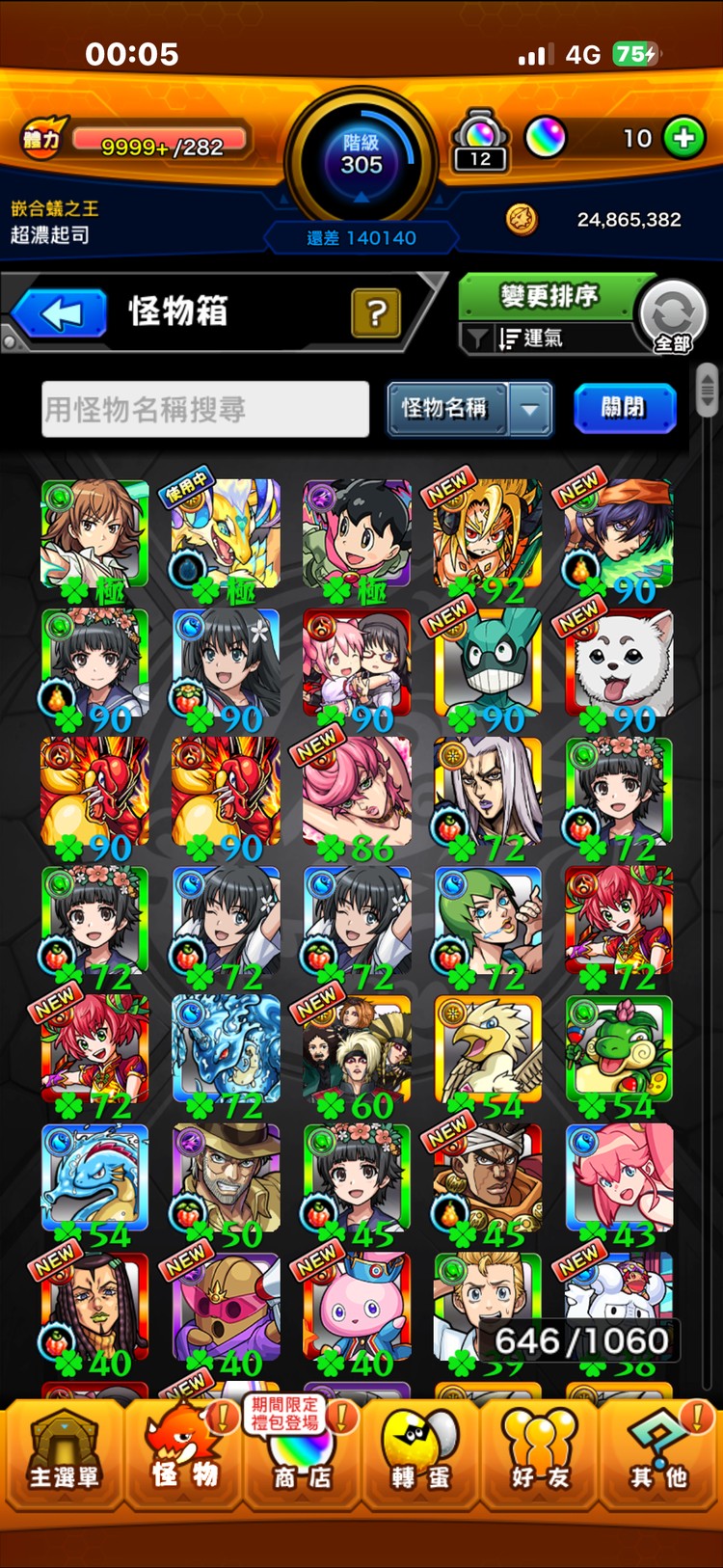The image size is (723, 1568).
Task: Switch to the 好友 friends tab
Action: pyautogui.click(x=540, y=1454)
